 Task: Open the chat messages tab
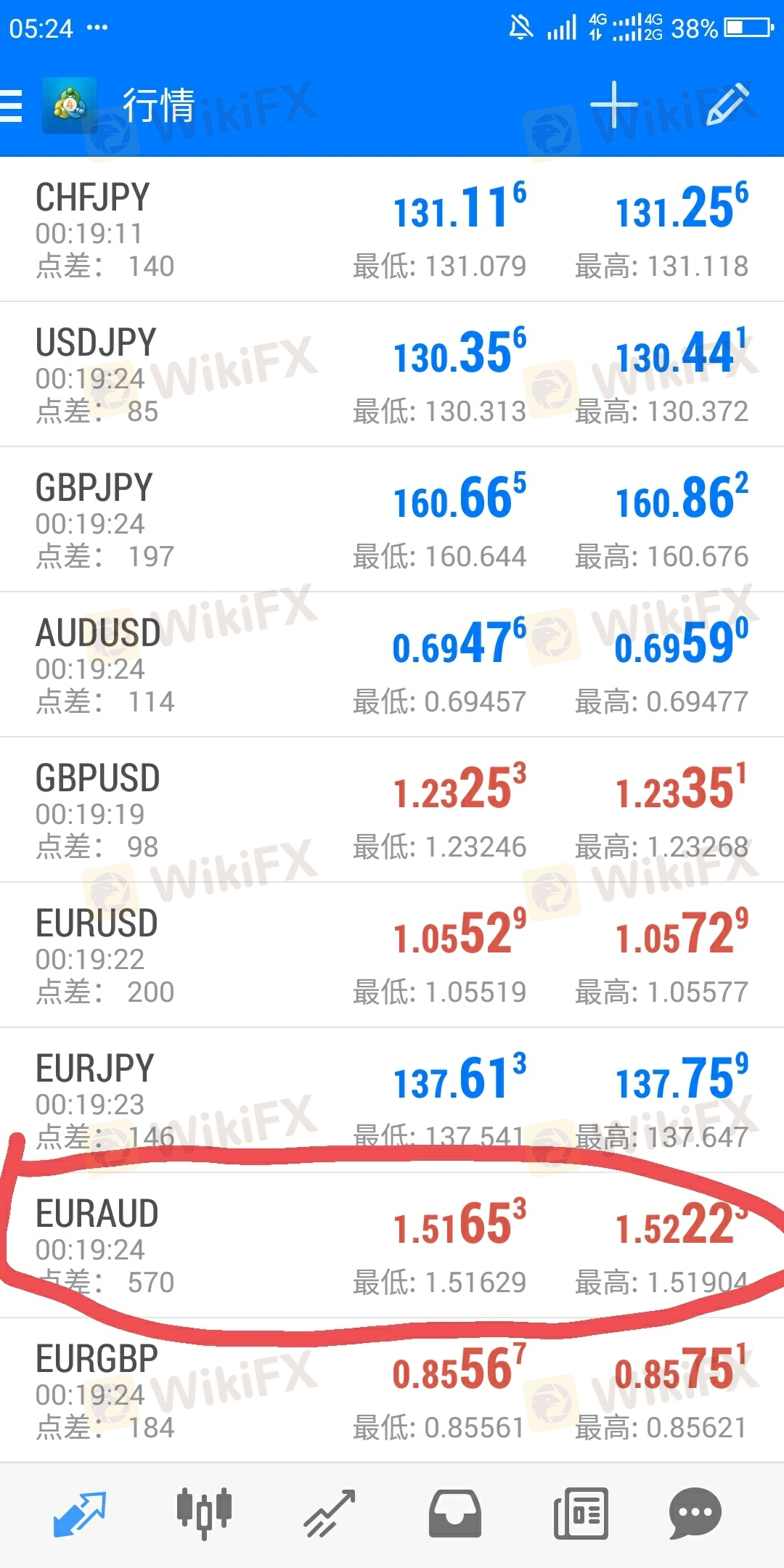(x=695, y=1514)
